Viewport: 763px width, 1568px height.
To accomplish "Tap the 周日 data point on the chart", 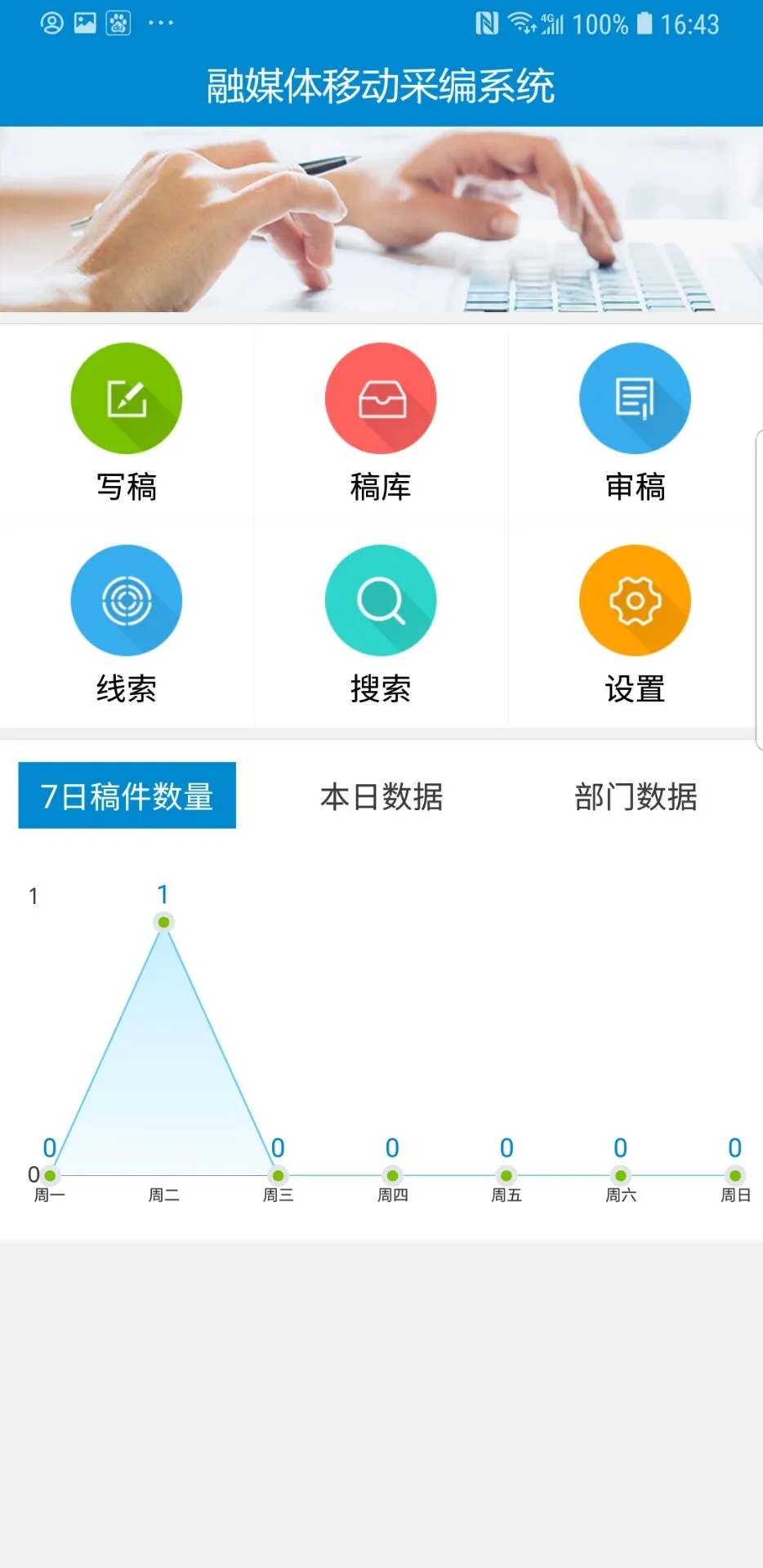I will point(735,1176).
